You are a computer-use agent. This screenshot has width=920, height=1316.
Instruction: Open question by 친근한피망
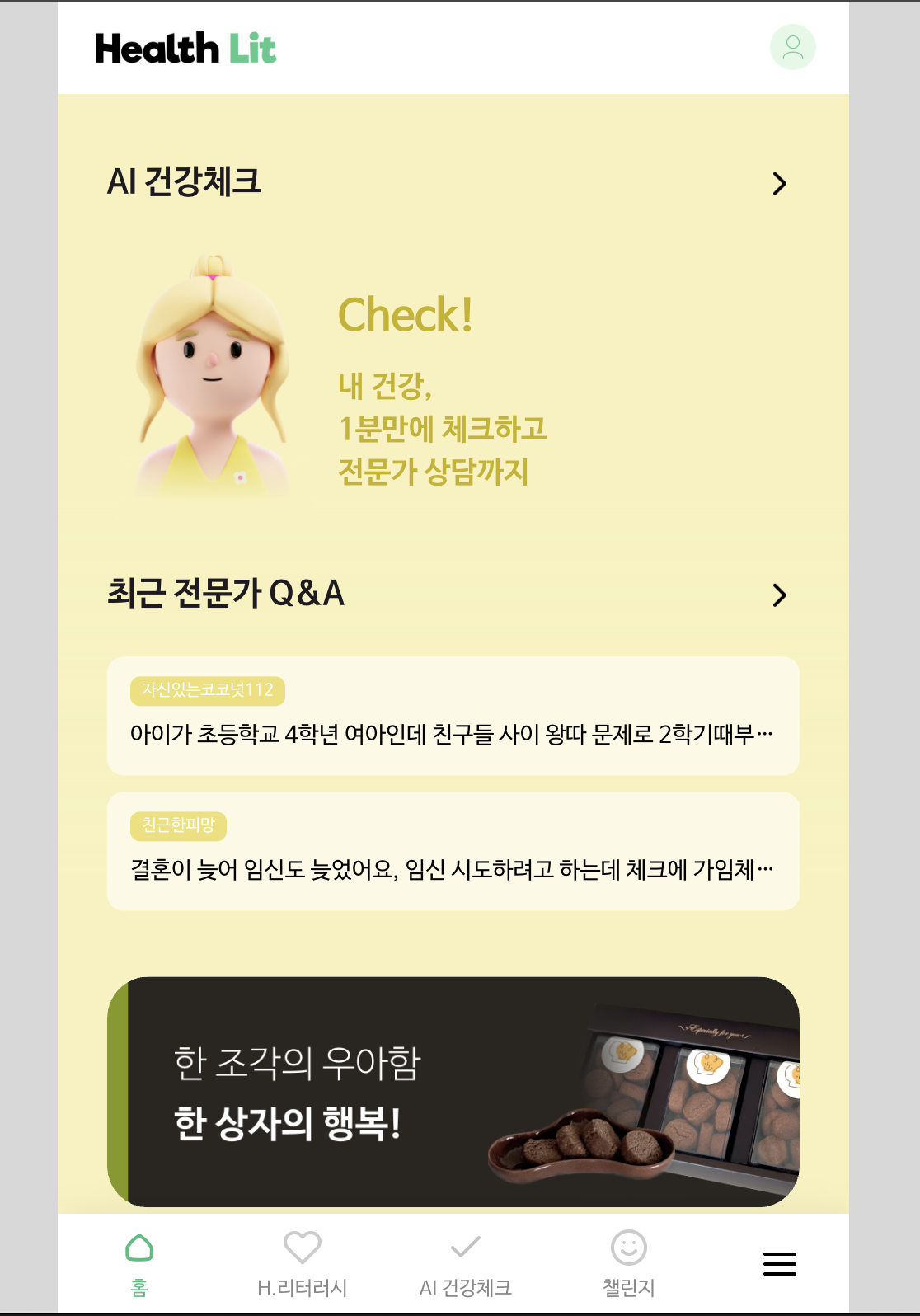tap(453, 851)
